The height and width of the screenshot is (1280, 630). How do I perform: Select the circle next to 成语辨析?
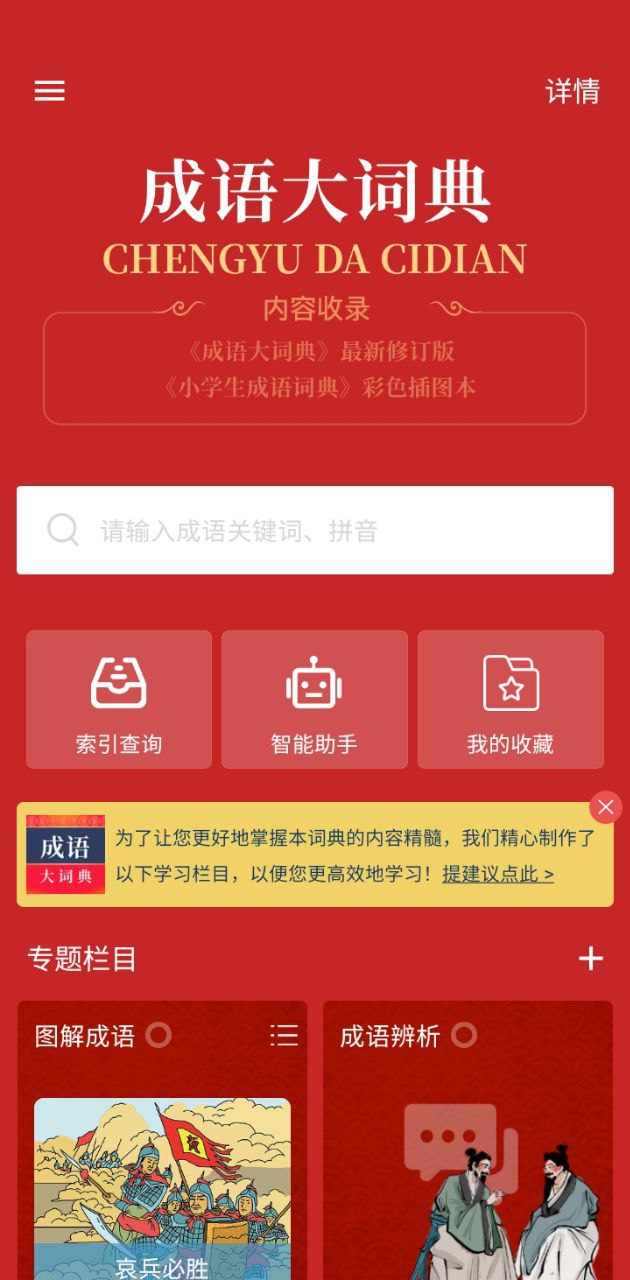pos(463,1035)
